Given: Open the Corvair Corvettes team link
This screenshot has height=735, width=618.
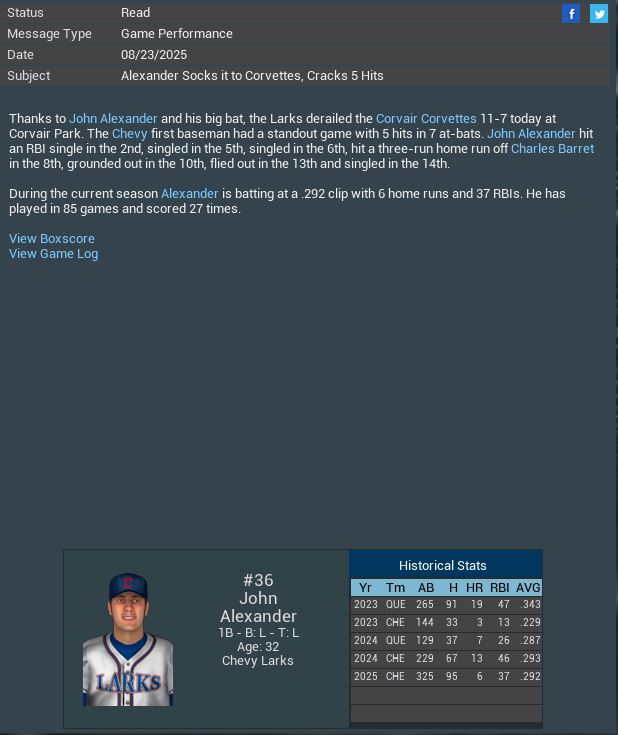Looking at the screenshot, I should [x=426, y=118].
